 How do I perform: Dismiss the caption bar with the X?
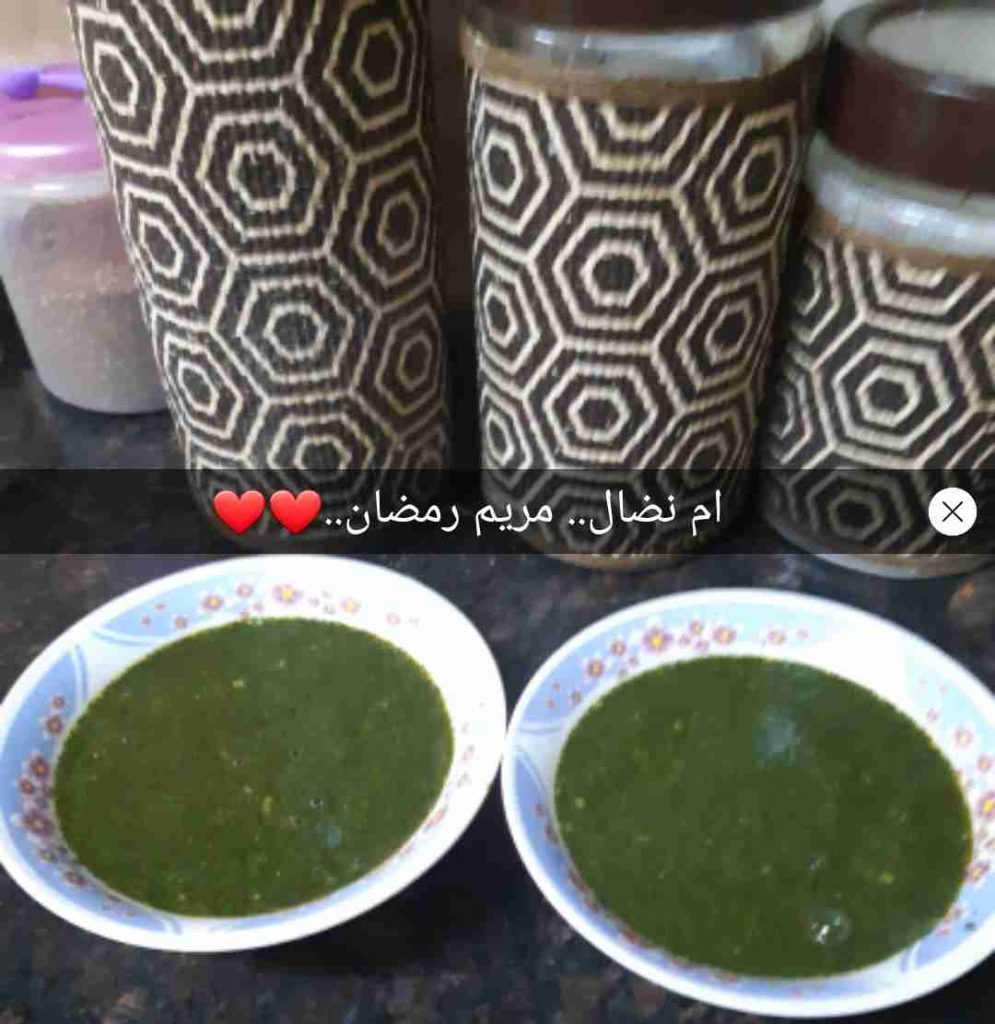pyautogui.click(x=952, y=512)
